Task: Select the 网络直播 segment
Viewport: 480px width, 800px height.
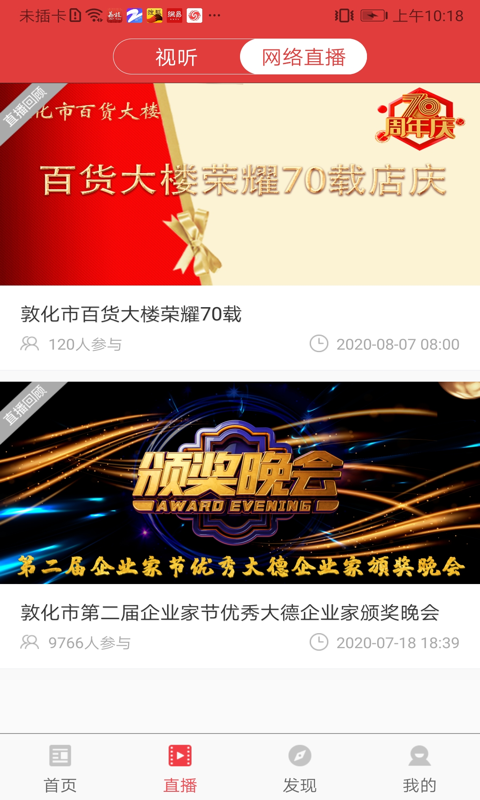Action: click(304, 57)
